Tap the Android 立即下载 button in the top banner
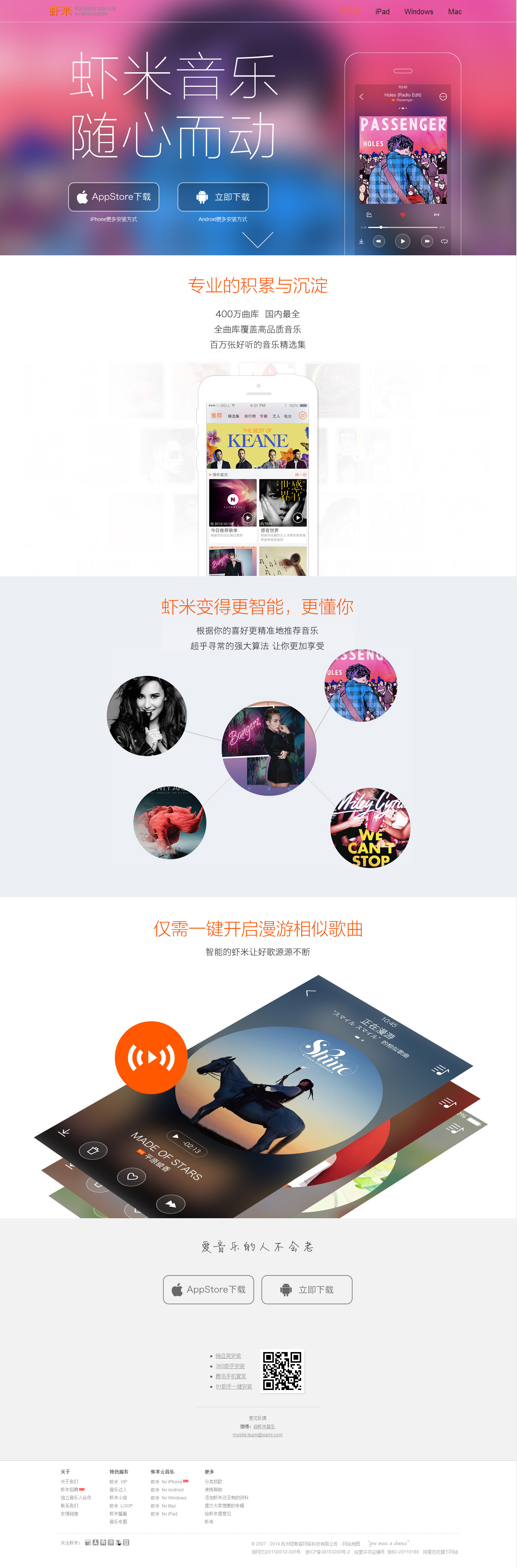The height and width of the screenshot is (1568, 517). [223, 197]
